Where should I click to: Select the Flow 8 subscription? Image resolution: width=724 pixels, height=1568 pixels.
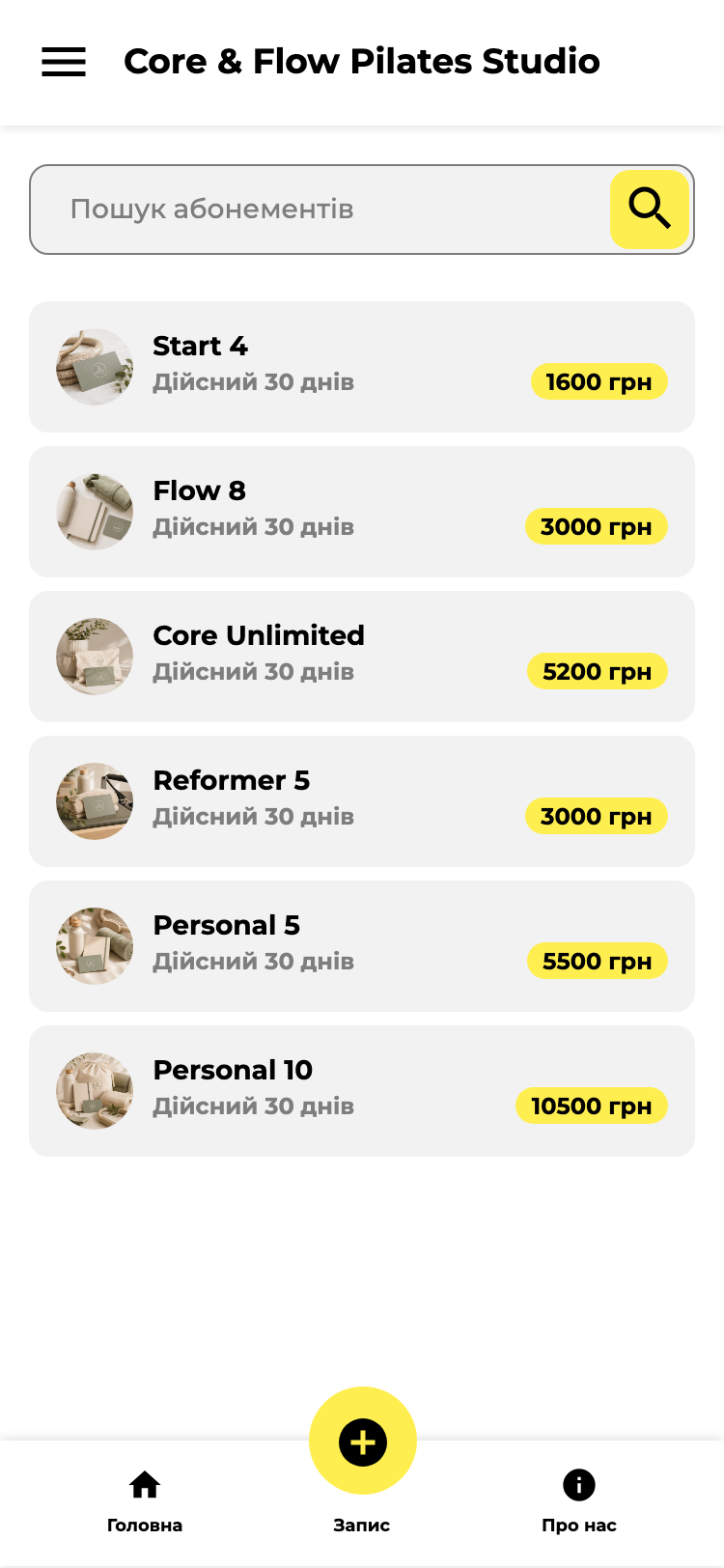coord(362,512)
